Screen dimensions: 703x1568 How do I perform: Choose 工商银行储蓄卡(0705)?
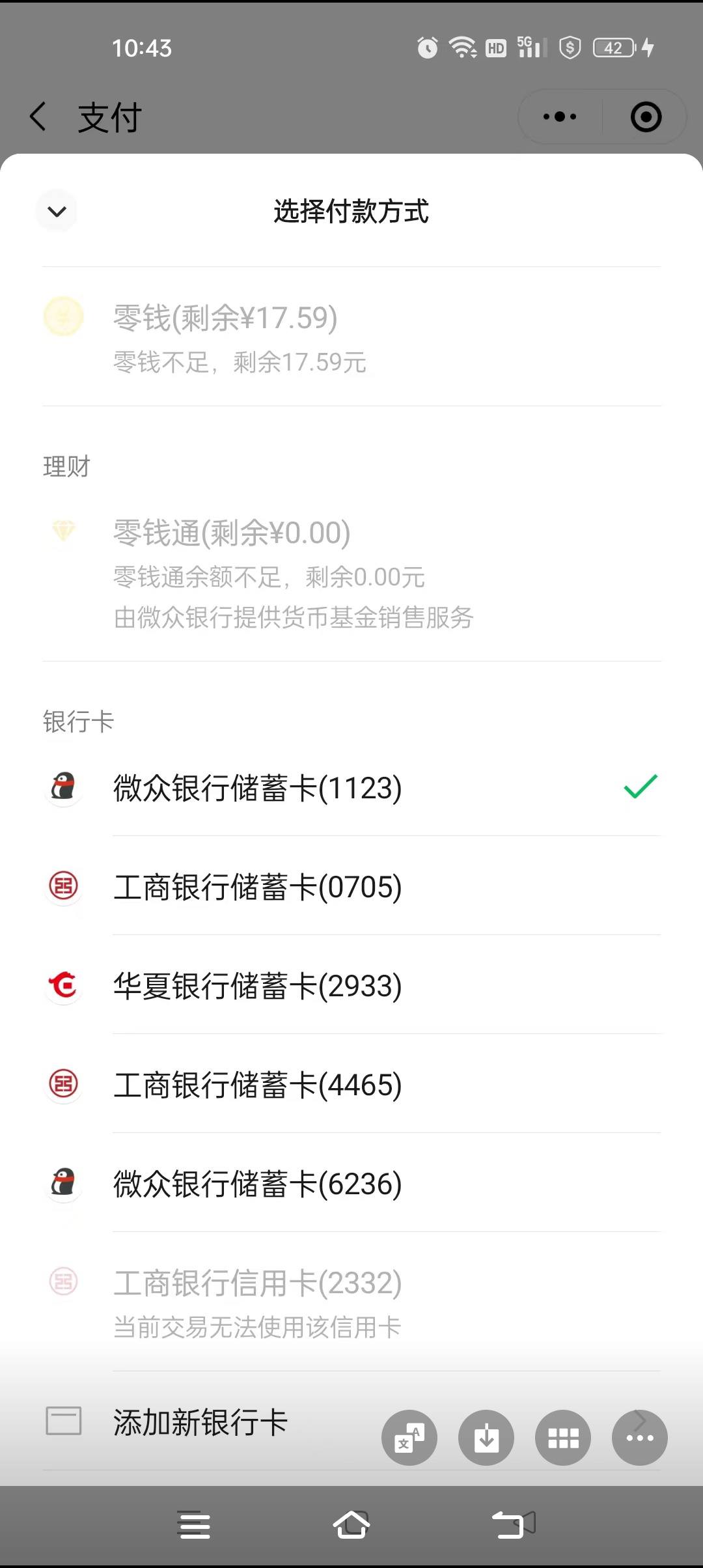pos(351,886)
